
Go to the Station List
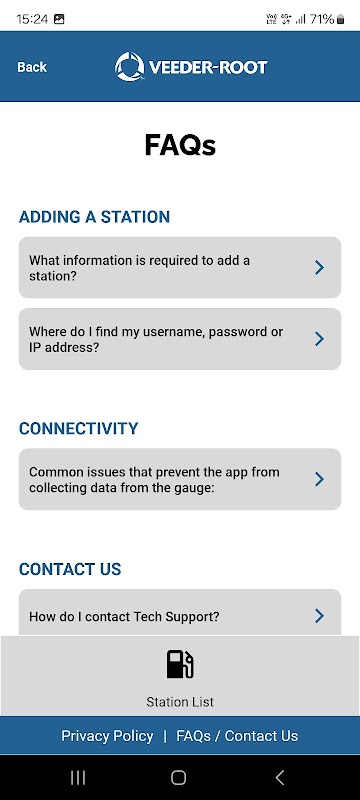(x=180, y=678)
